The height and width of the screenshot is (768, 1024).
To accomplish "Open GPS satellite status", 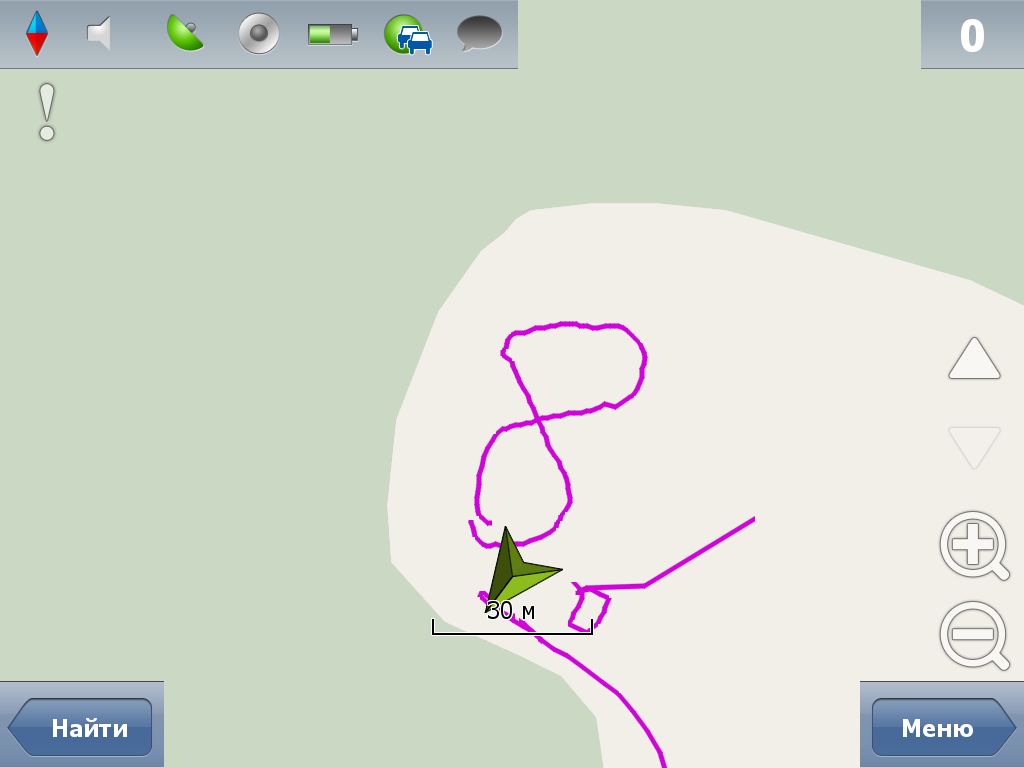I will tap(184, 34).
